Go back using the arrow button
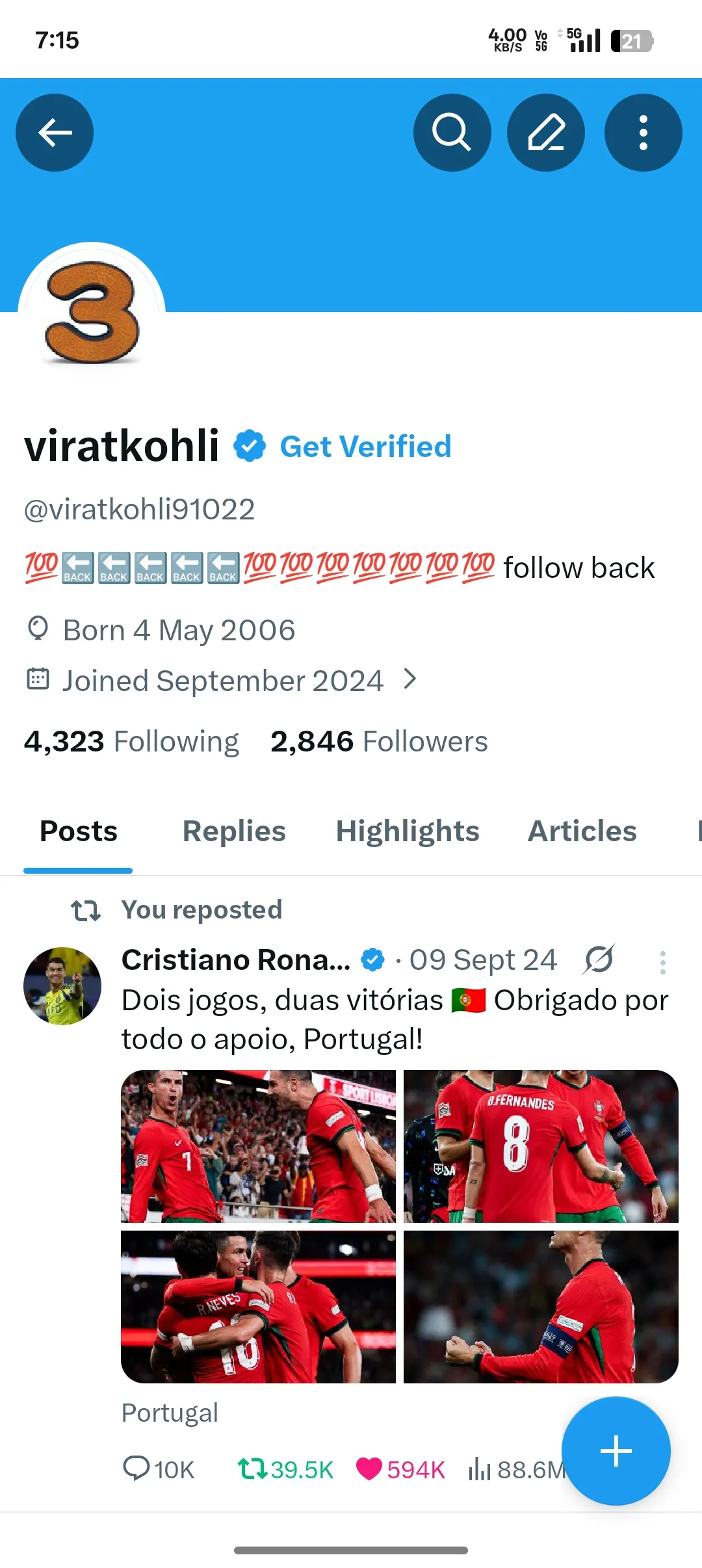 click(x=55, y=133)
